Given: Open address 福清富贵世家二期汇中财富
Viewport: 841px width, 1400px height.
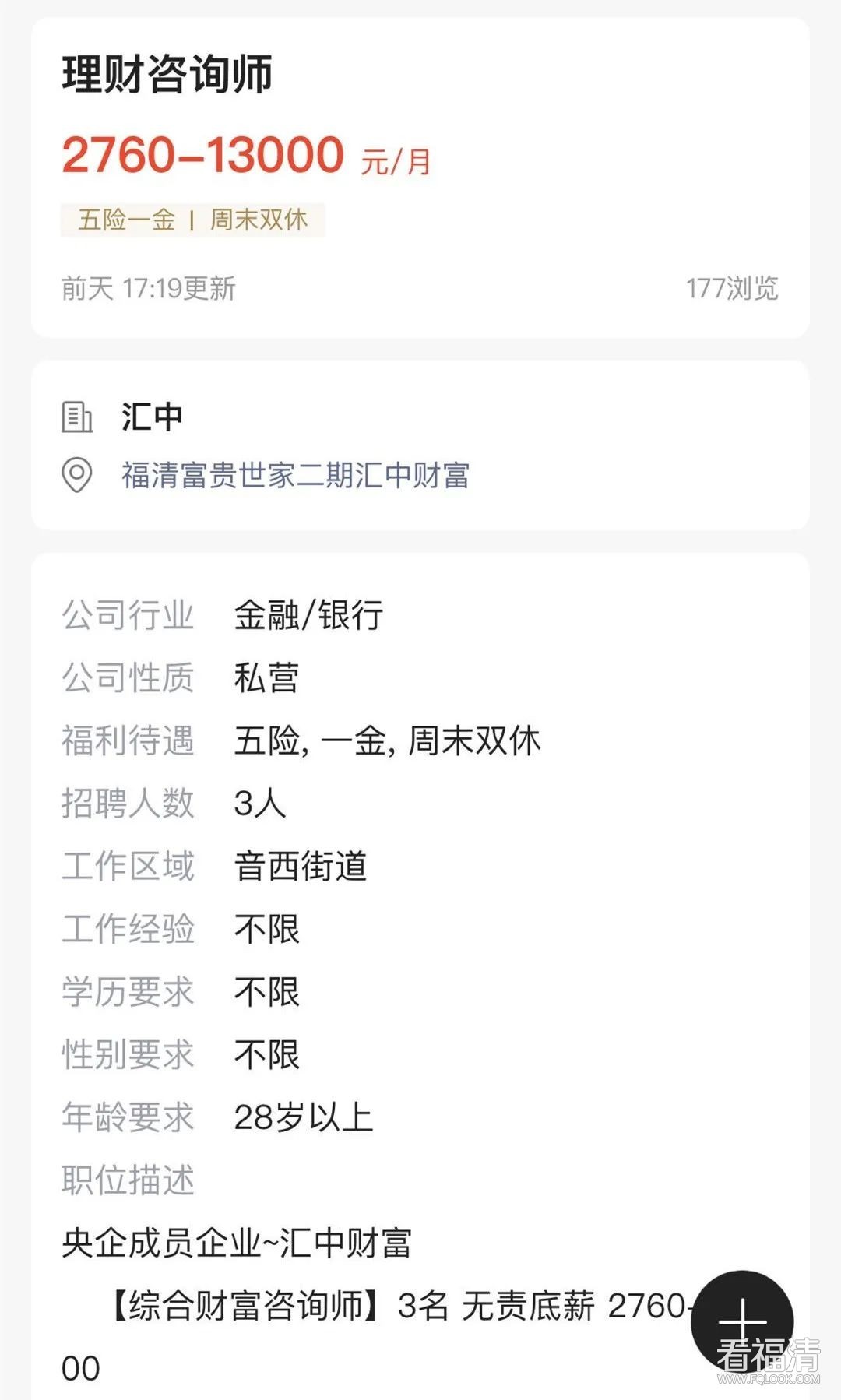Looking at the screenshot, I should (x=295, y=475).
